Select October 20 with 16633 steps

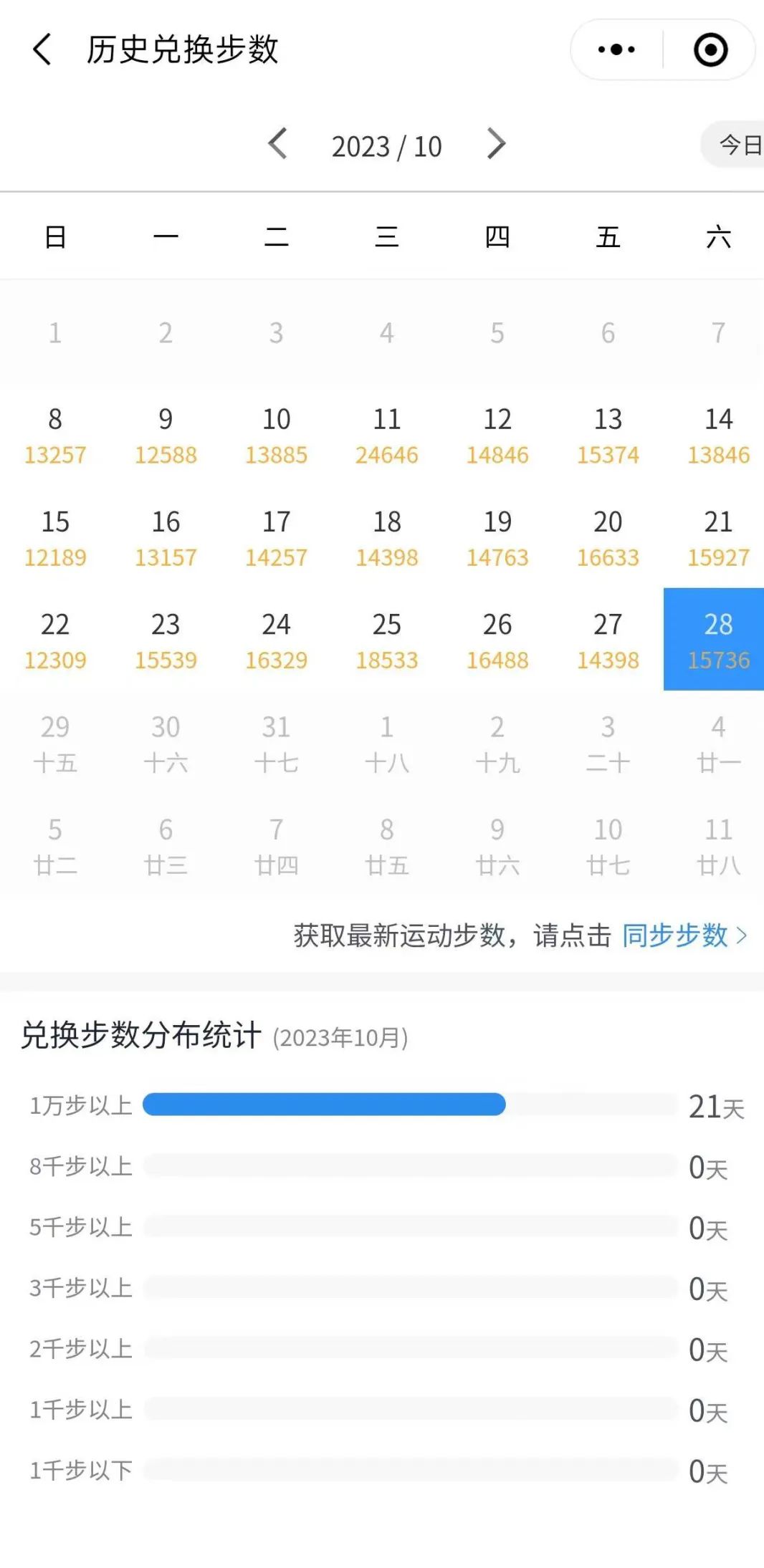(x=608, y=537)
